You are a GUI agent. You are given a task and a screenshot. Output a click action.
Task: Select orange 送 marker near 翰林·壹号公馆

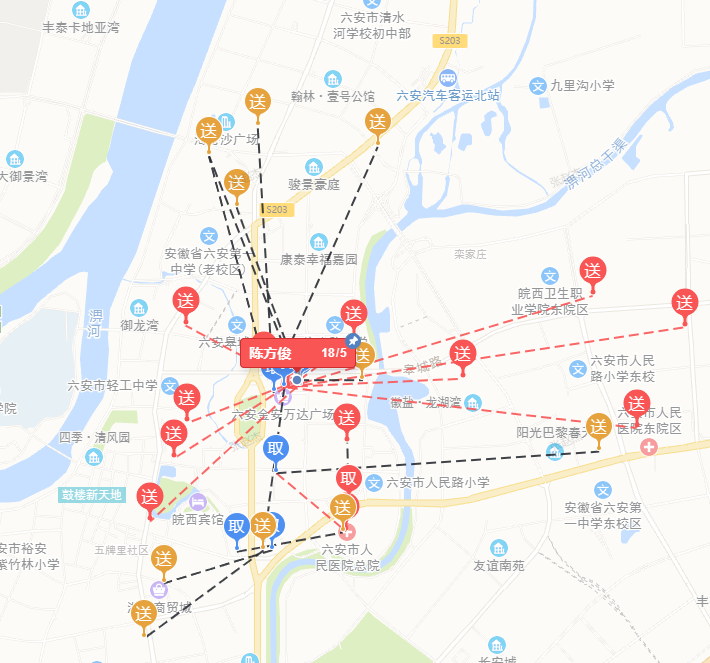coord(258,101)
